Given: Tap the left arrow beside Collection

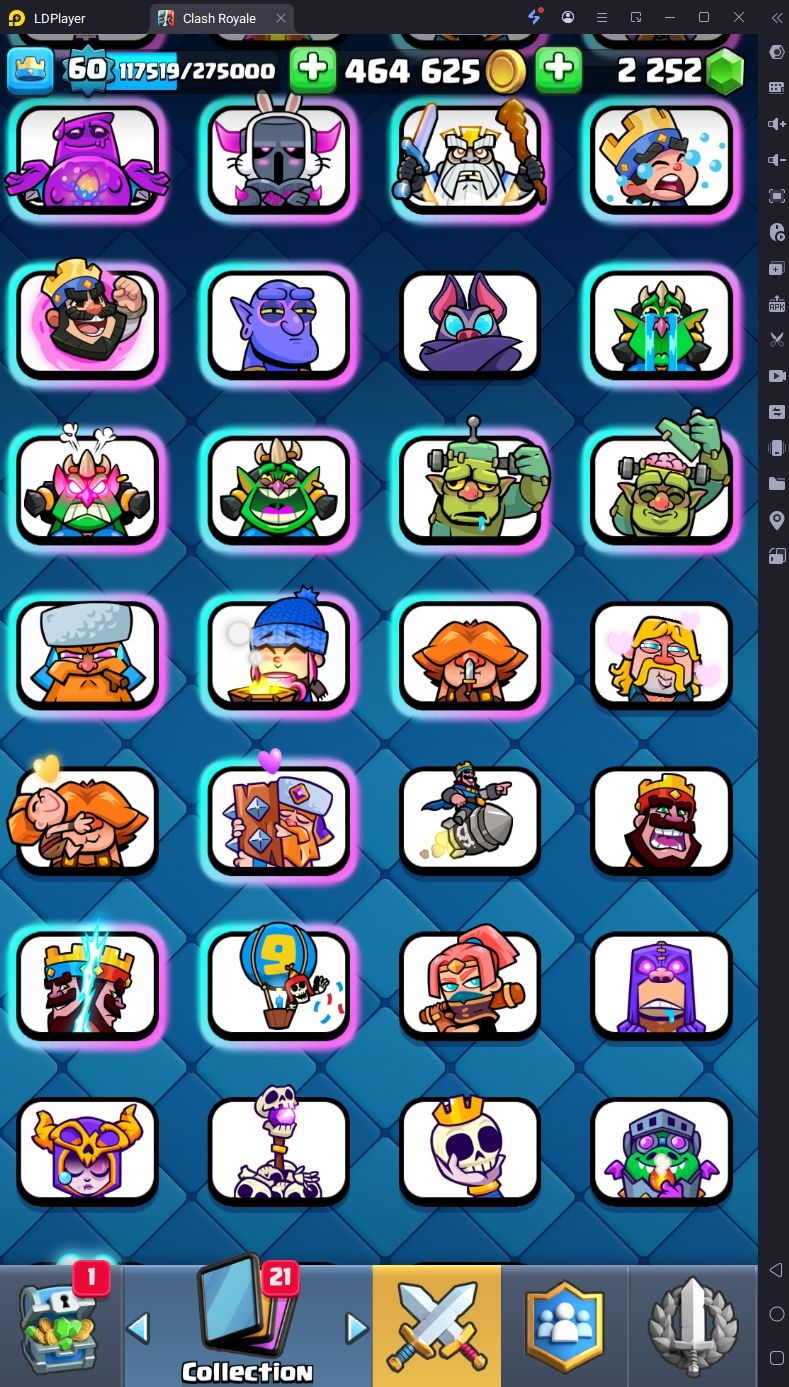Looking at the screenshot, I should [138, 1328].
